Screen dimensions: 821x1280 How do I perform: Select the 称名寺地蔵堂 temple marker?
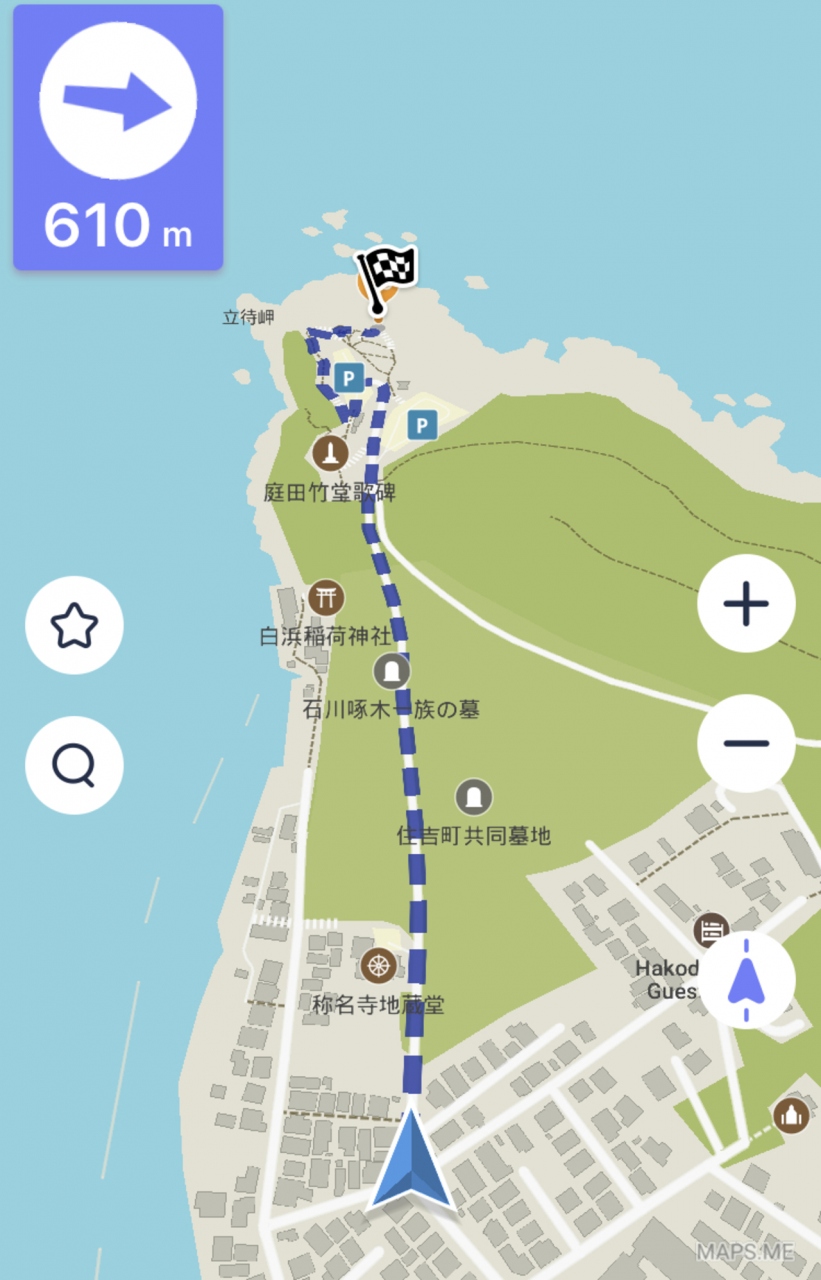(x=379, y=966)
